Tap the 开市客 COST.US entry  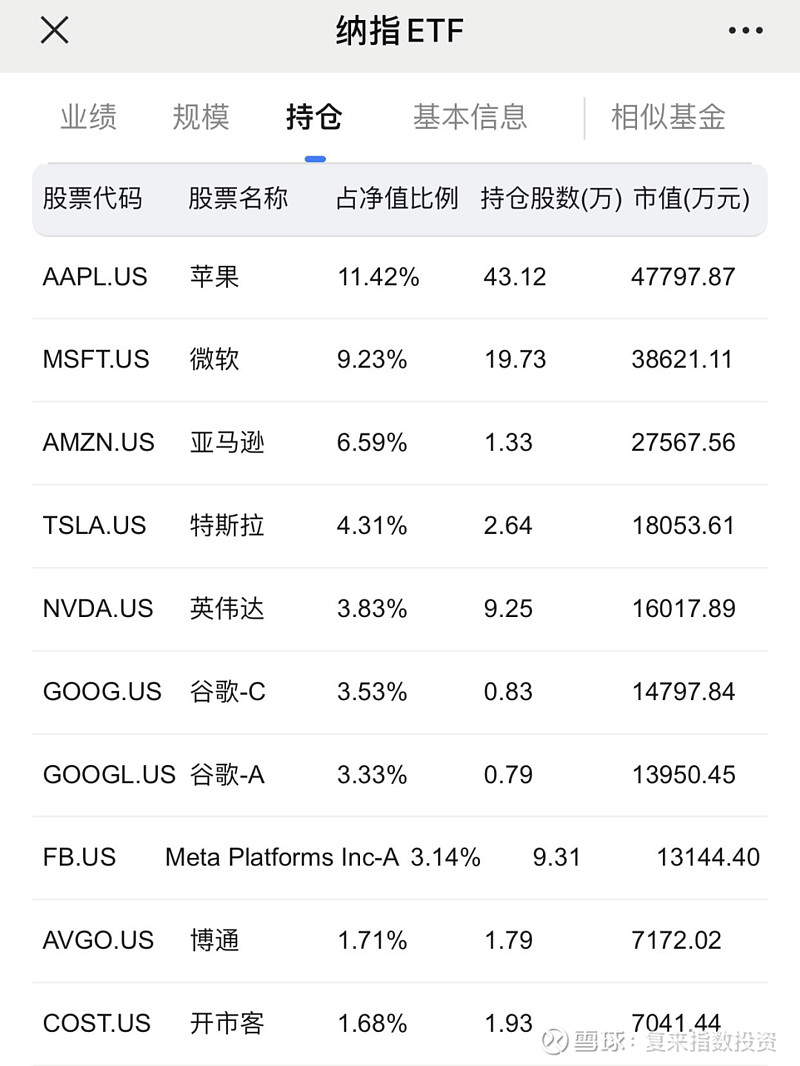(x=400, y=1023)
